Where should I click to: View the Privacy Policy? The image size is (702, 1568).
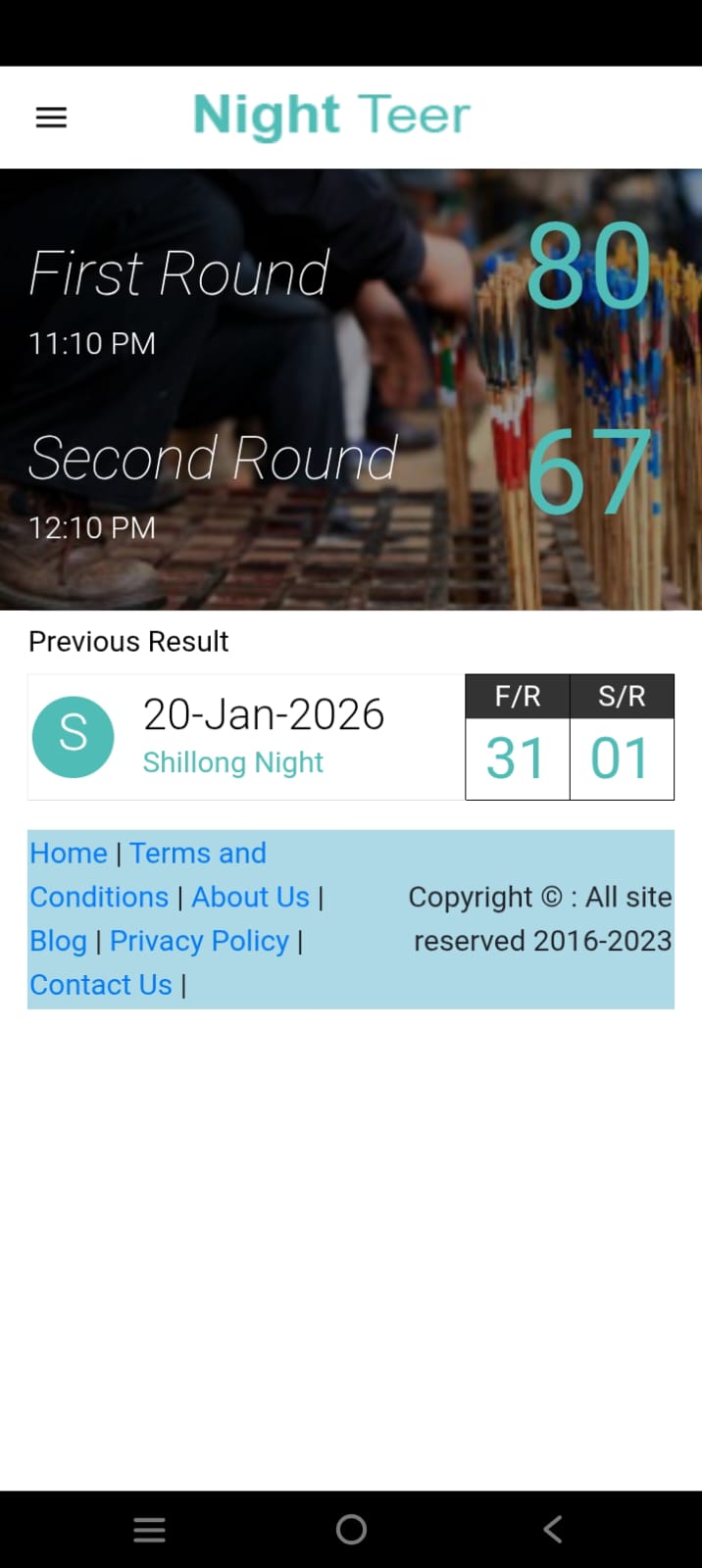[x=199, y=941]
